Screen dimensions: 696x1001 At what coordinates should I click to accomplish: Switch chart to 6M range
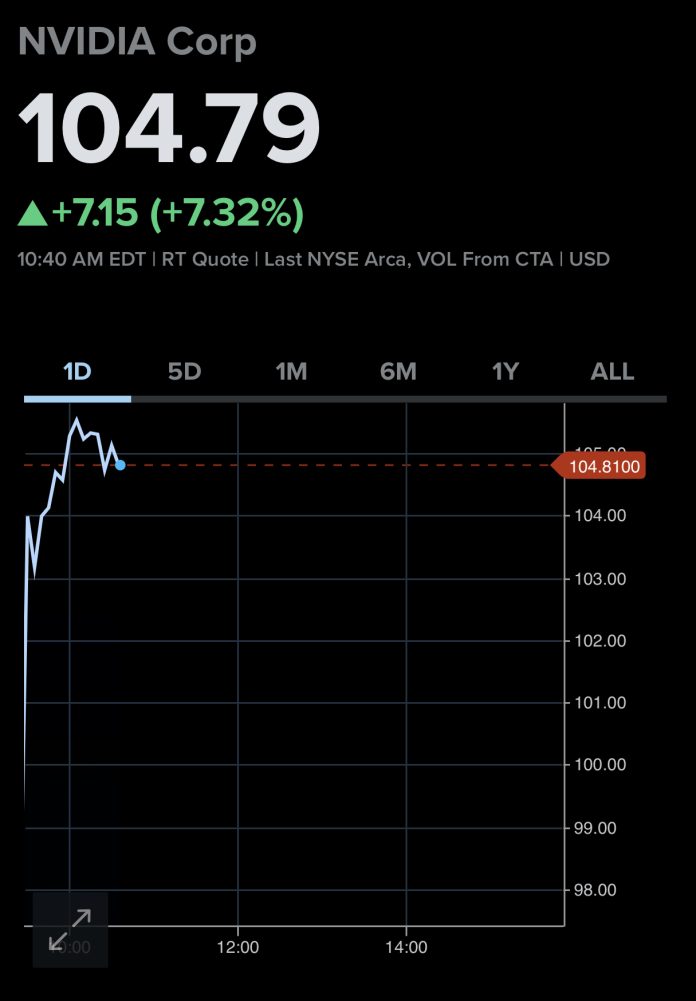[398, 372]
